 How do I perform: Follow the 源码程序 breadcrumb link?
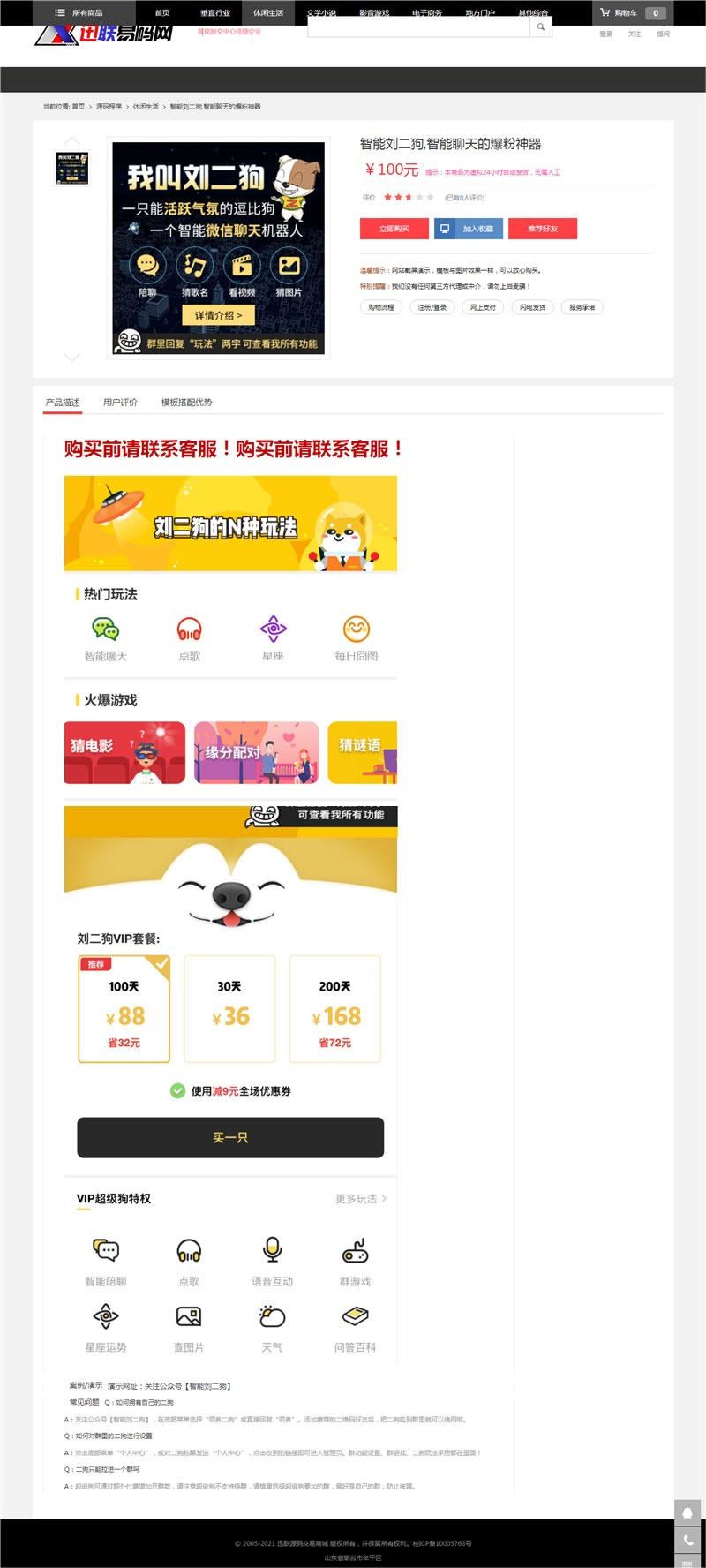(109, 107)
